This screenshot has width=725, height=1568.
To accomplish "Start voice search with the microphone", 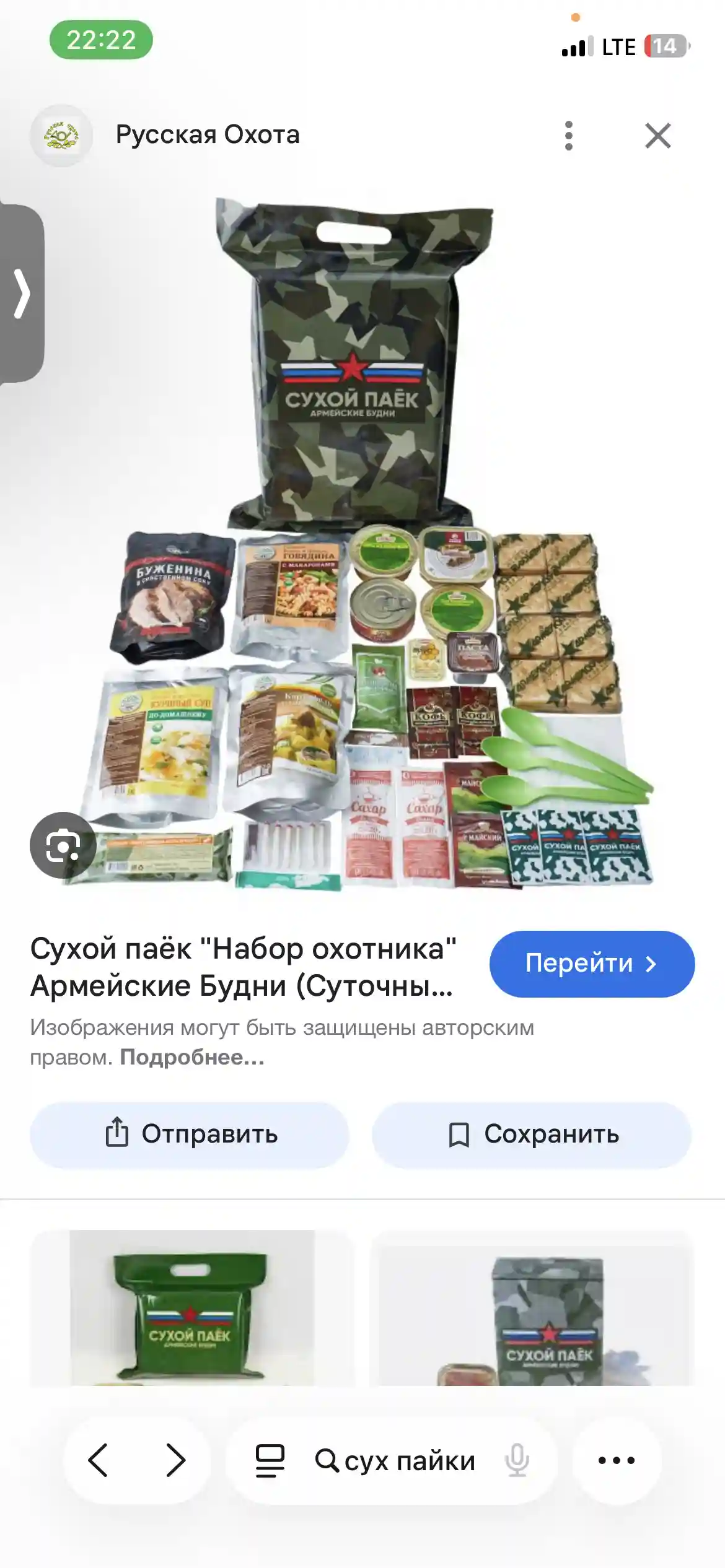I will 517,1460.
